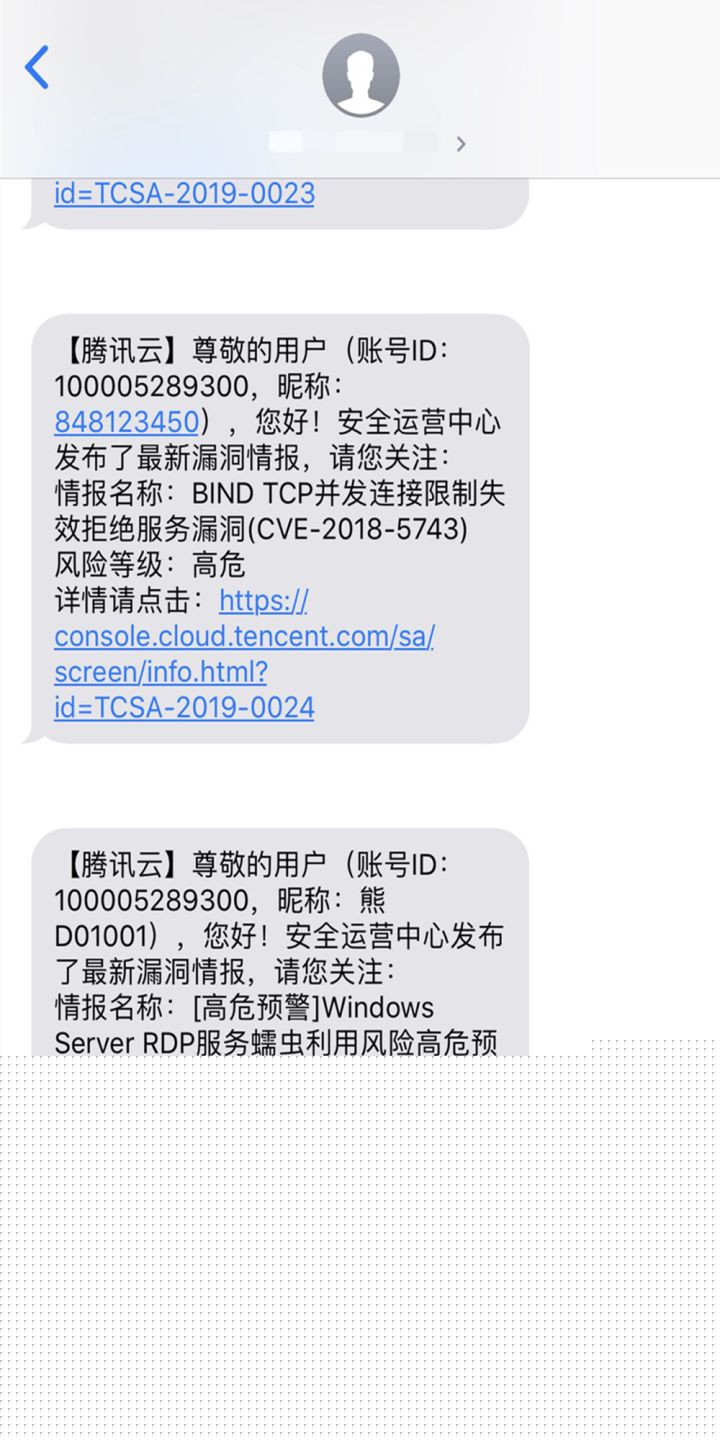Open the link ending id=TCSA-2019-0023
The image size is (720, 1440).
[184, 192]
